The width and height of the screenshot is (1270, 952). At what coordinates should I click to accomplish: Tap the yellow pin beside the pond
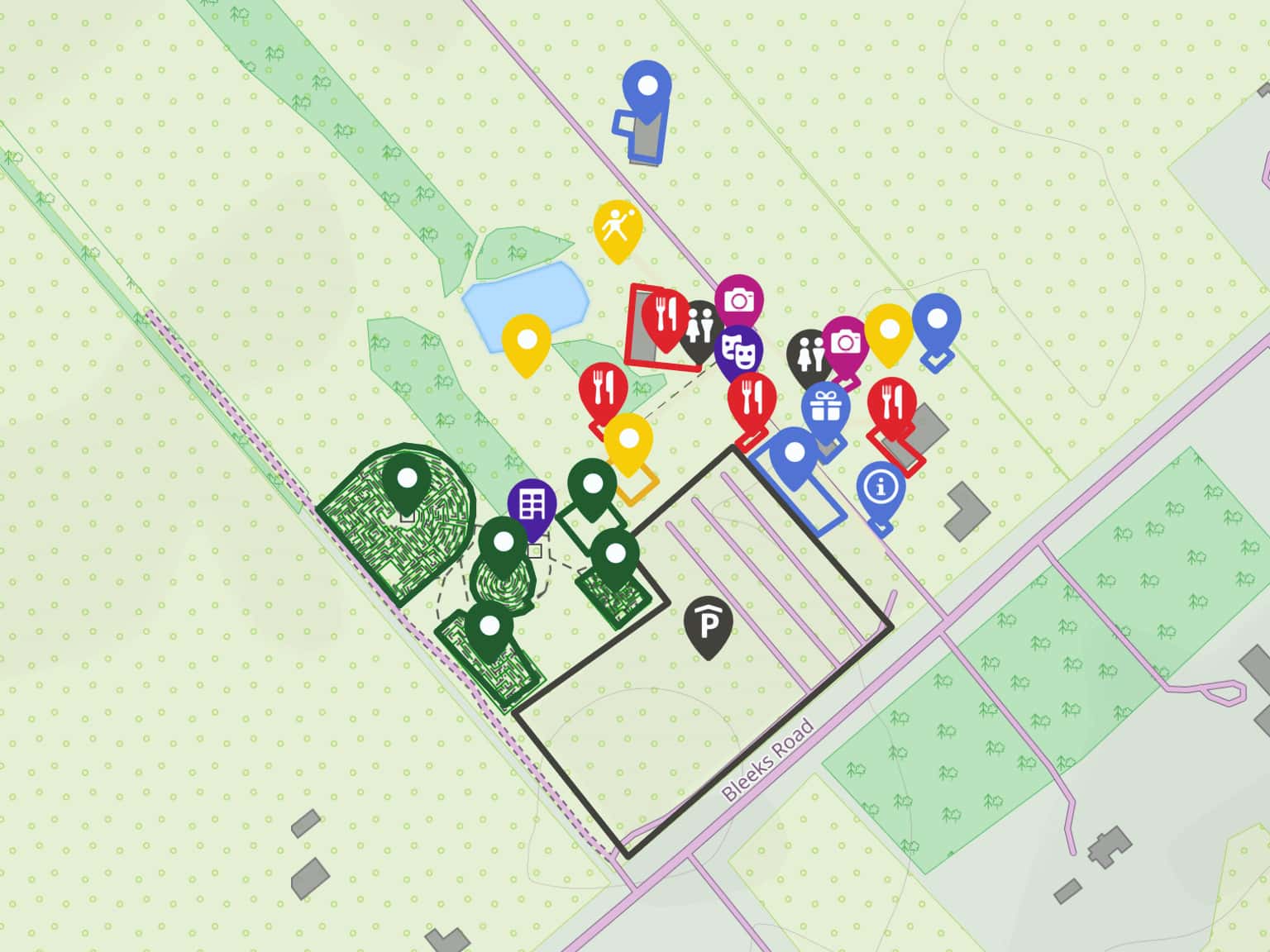point(526,340)
